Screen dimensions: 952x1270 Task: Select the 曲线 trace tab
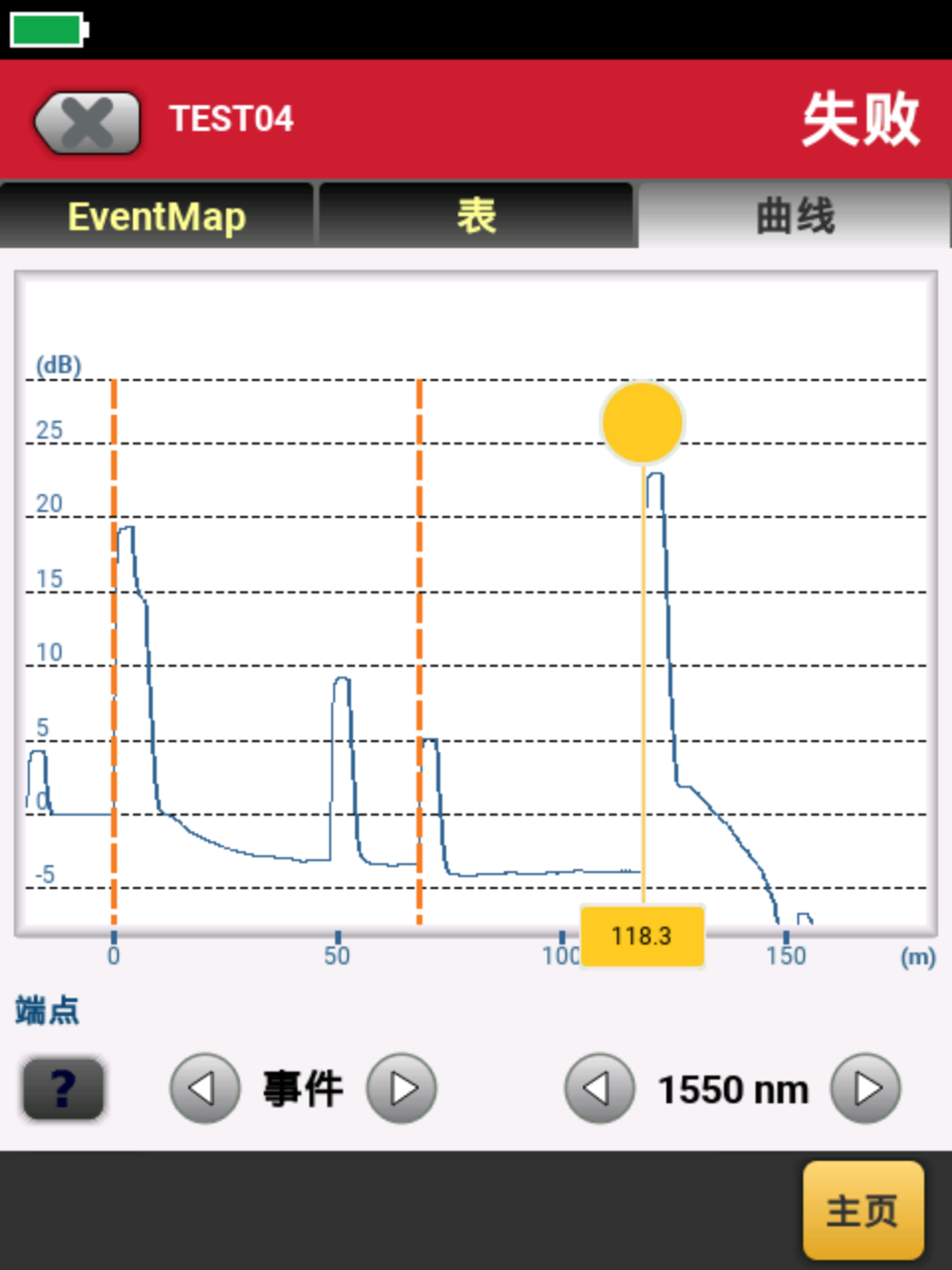pos(794,215)
